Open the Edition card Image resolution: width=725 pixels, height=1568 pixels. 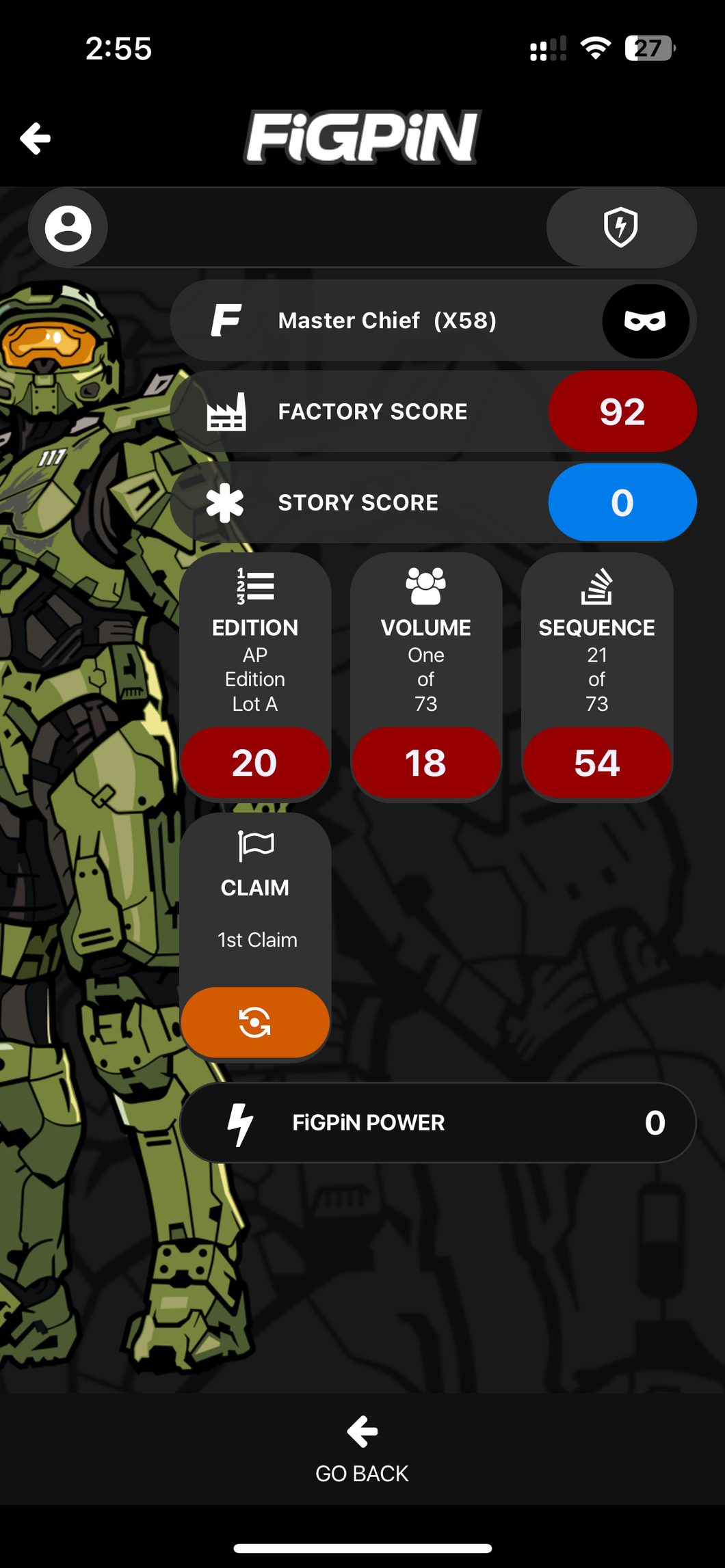click(255, 675)
